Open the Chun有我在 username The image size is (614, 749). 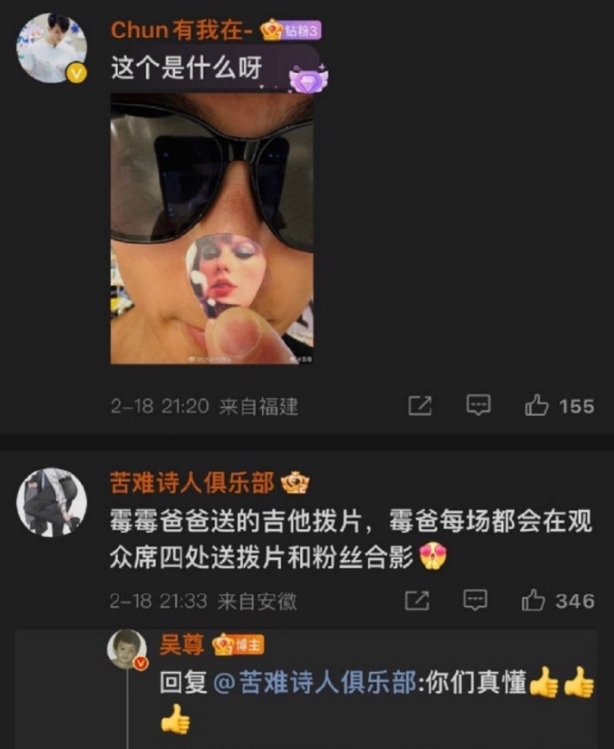(x=180, y=29)
